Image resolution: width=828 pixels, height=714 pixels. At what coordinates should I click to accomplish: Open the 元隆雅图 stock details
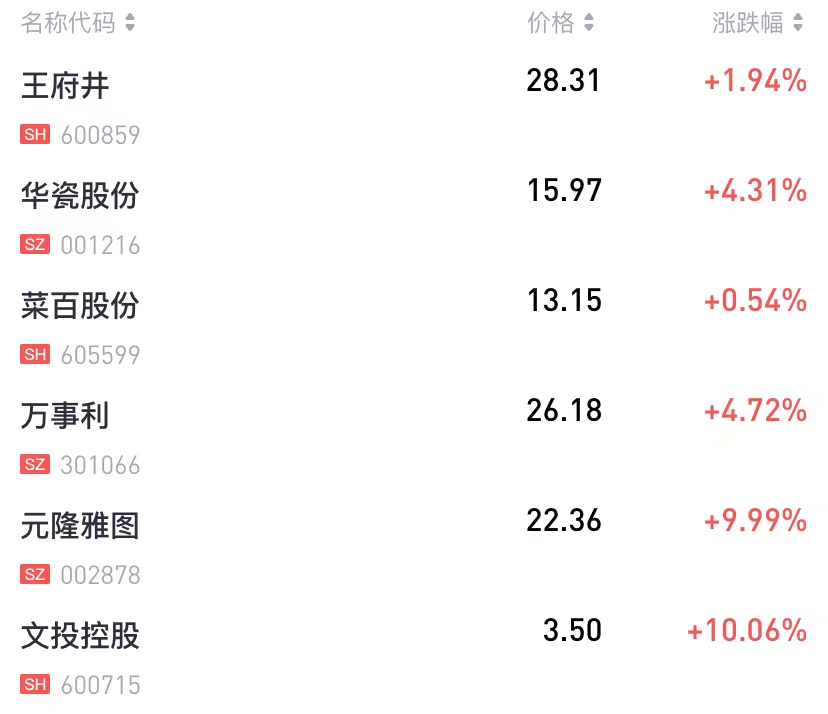[80, 526]
